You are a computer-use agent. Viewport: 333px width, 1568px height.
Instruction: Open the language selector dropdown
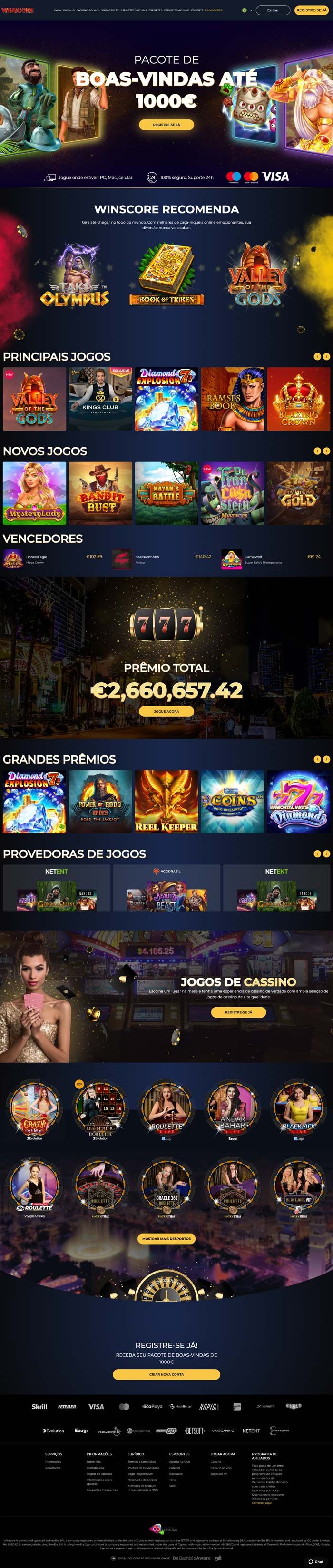pyautogui.click(x=247, y=10)
